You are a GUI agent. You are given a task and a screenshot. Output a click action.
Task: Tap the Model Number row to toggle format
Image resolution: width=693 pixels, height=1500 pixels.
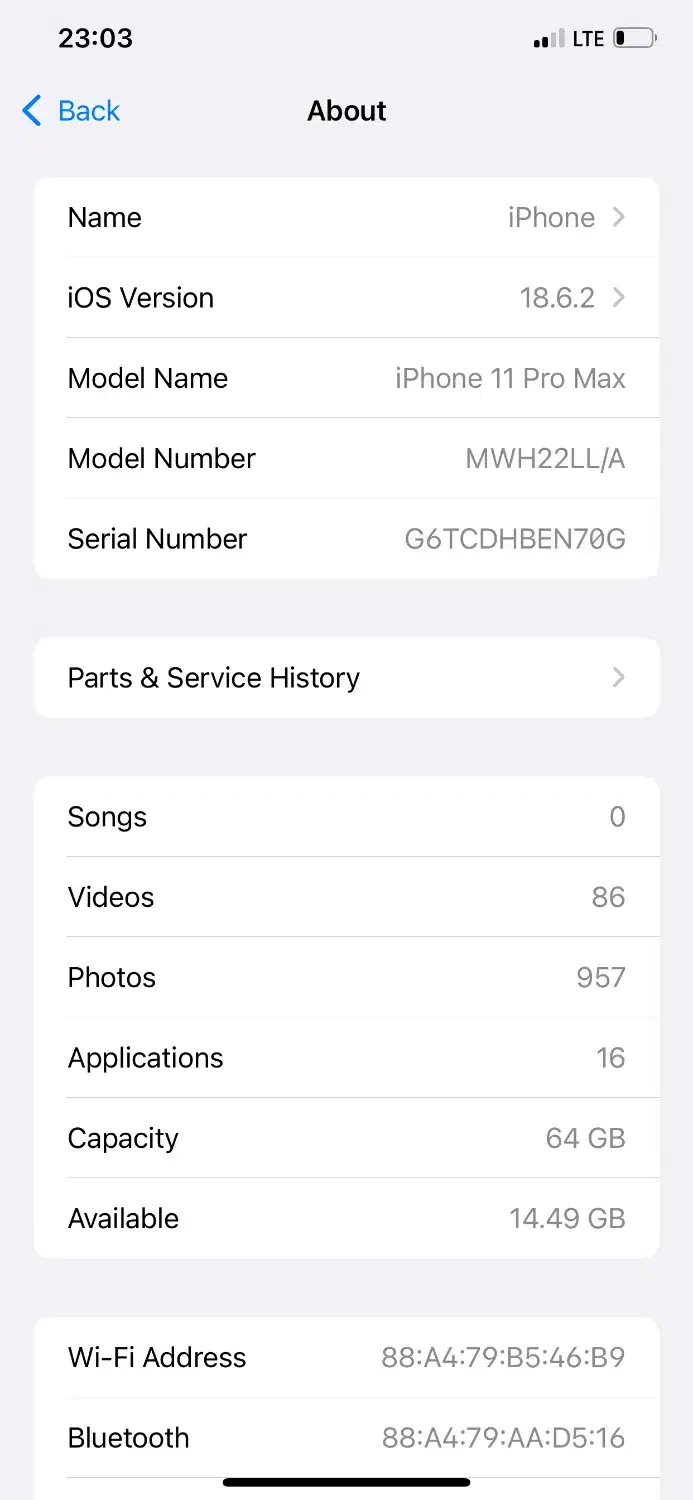coord(346,459)
